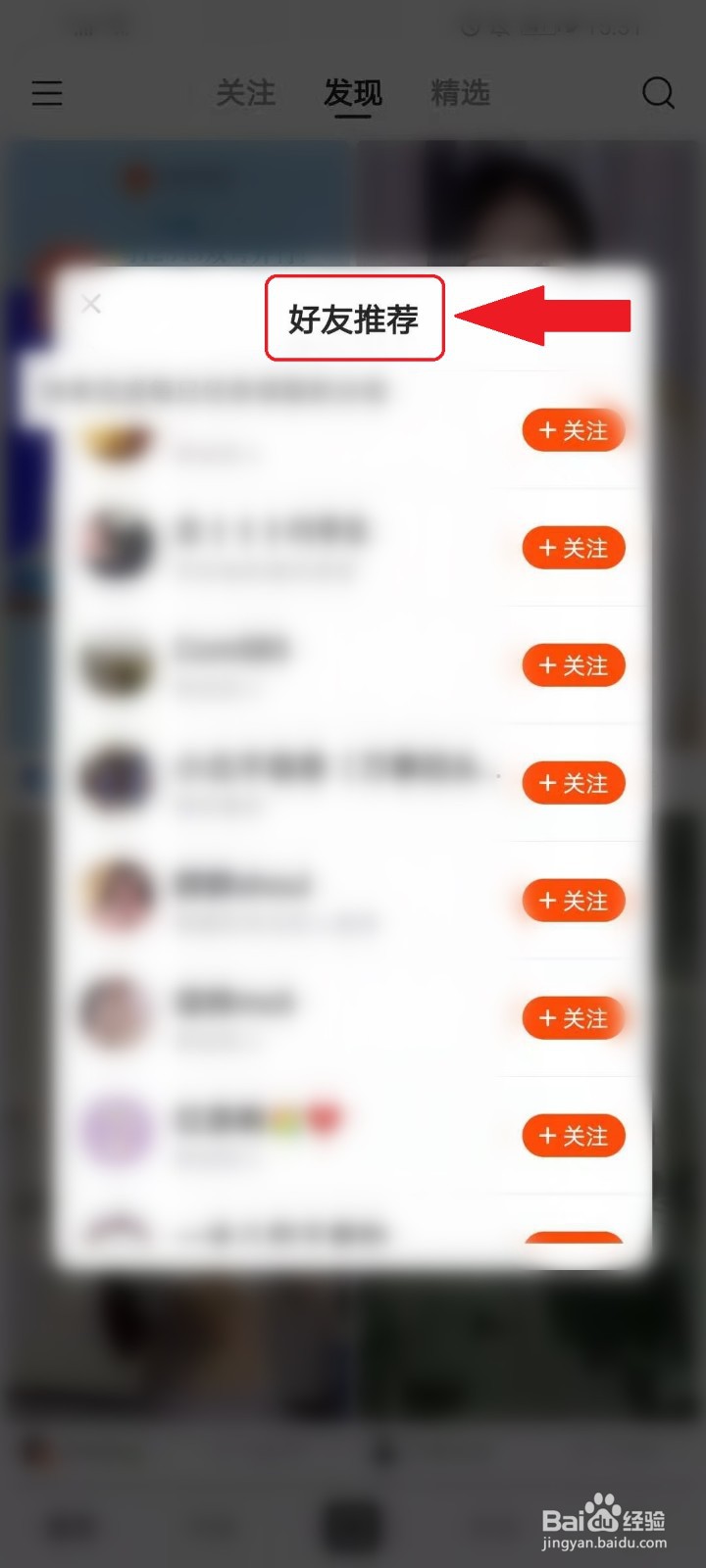Follow the seventh recommended user
Viewport: 706px width, 1568px height.
[574, 1135]
